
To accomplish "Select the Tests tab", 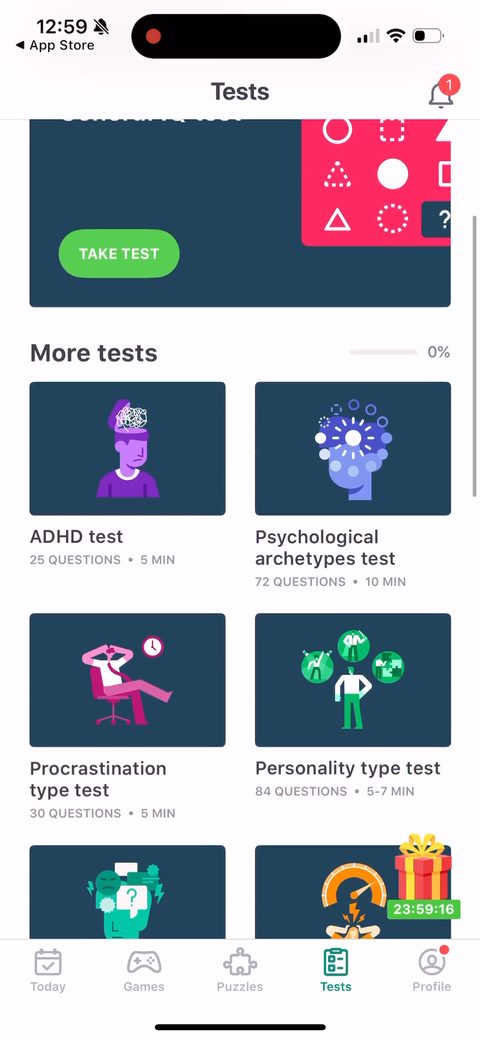I will 335,970.
